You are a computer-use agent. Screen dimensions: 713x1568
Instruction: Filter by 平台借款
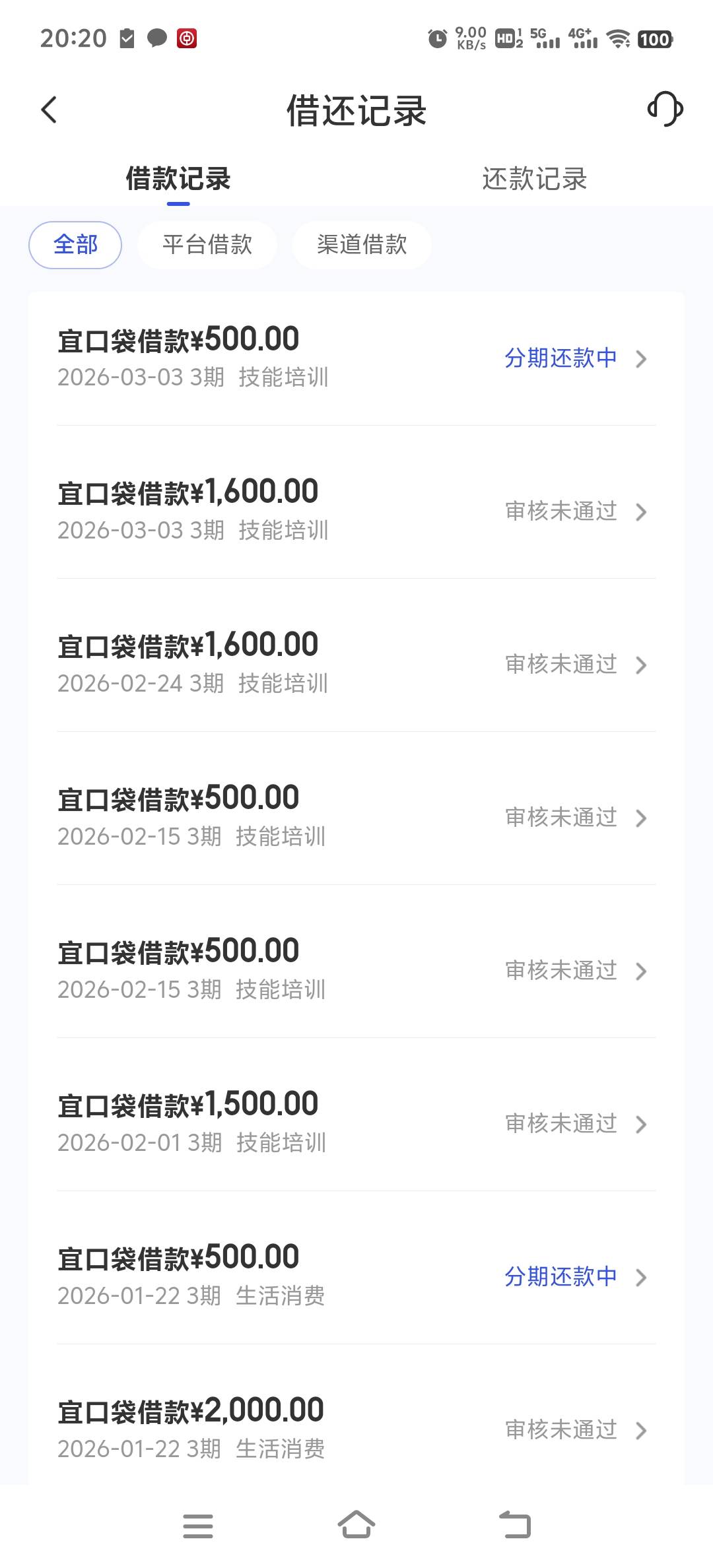pos(207,245)
